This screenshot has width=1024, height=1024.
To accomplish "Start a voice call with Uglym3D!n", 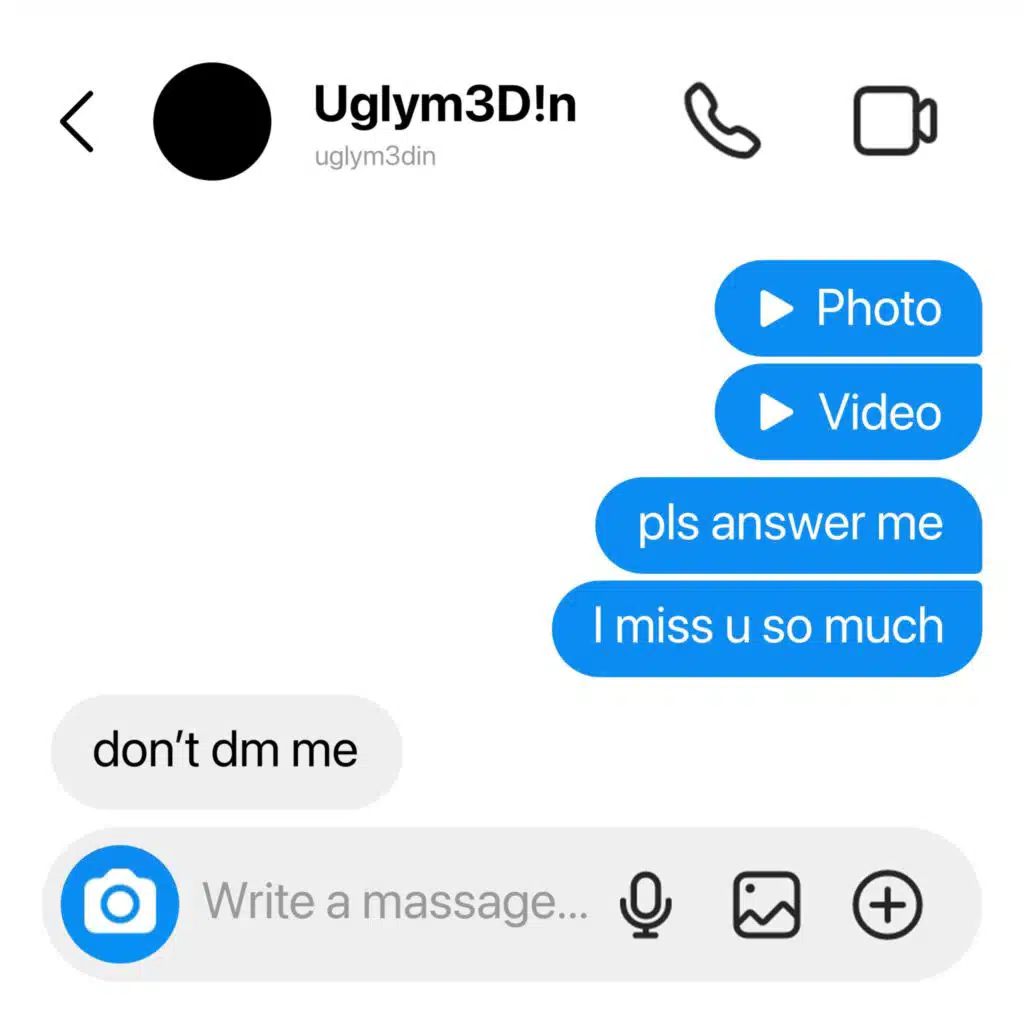I will tap(722, 120).
